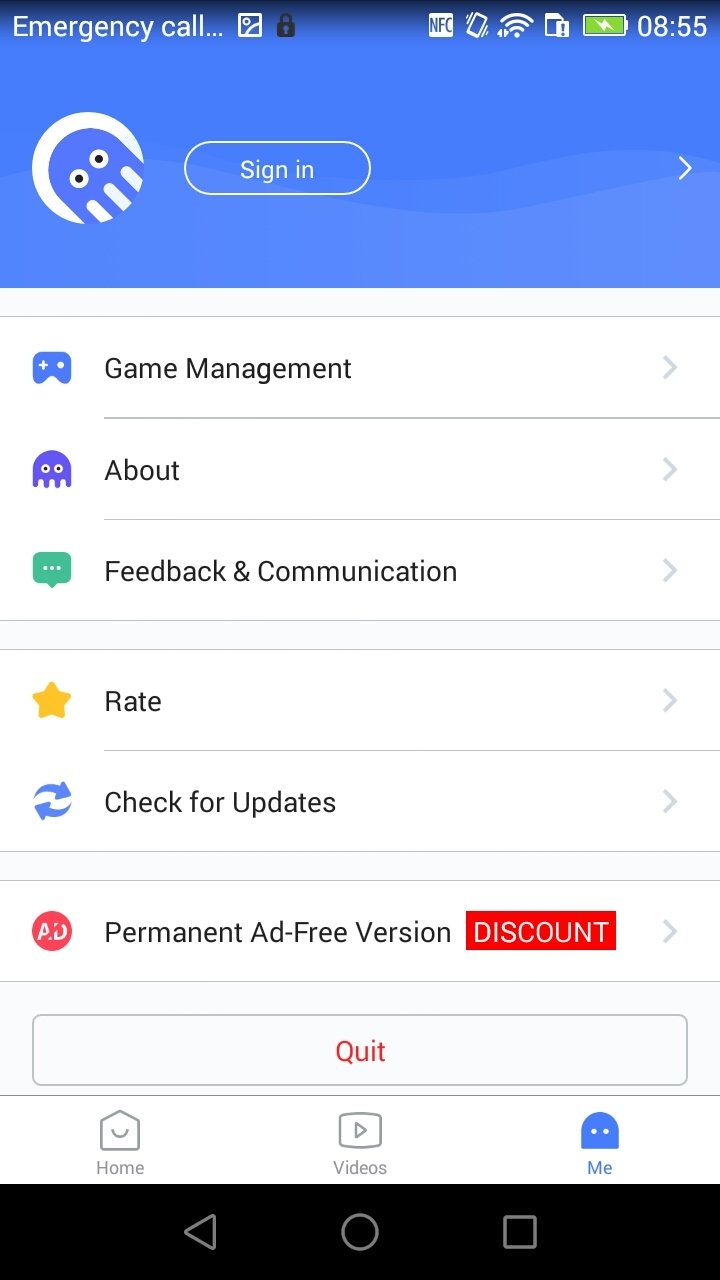
Task: Select the Me tab
Action: (x=600, y=1143)
